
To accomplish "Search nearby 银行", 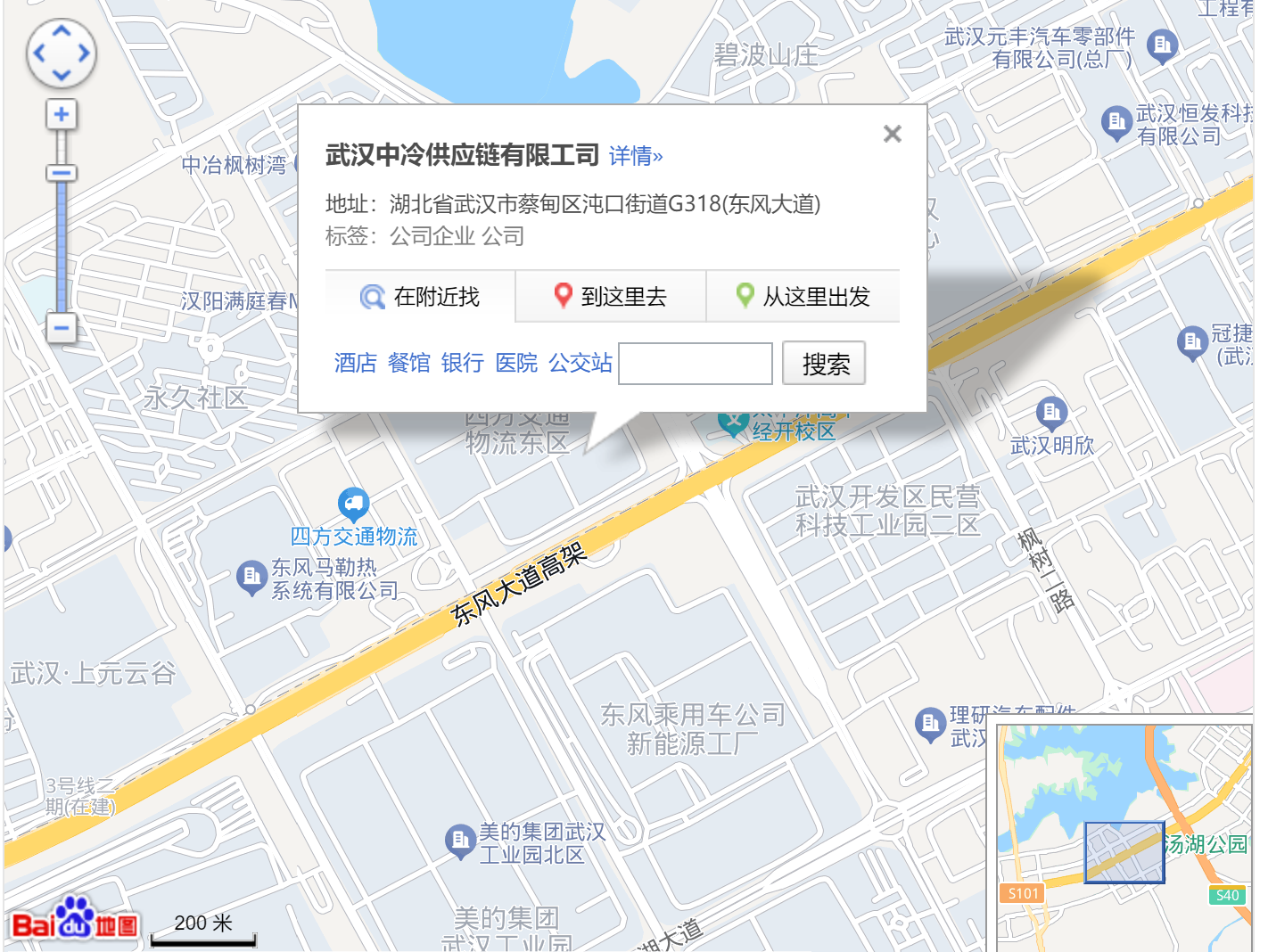I will tap(462, 363).
